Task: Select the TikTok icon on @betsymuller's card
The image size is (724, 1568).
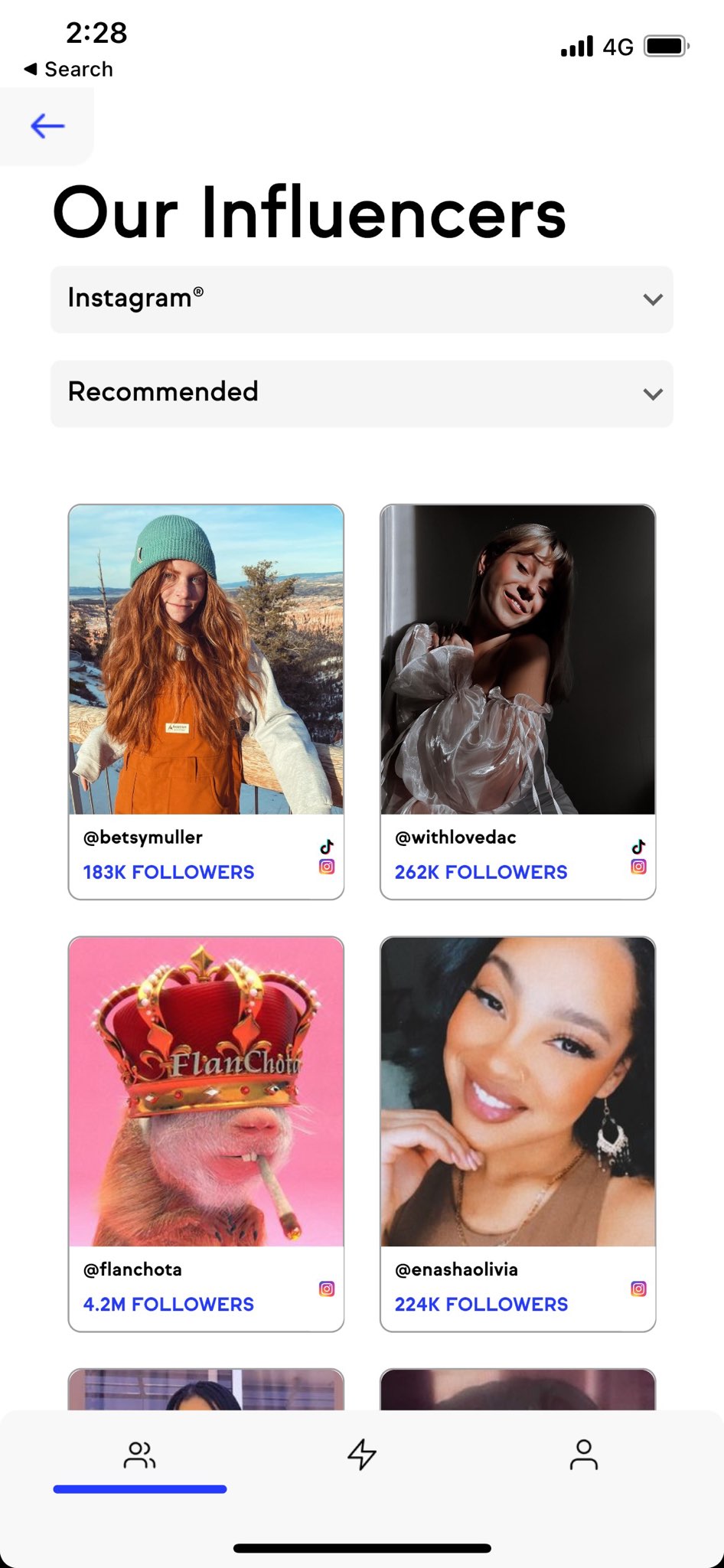Action: pos(325,847)
